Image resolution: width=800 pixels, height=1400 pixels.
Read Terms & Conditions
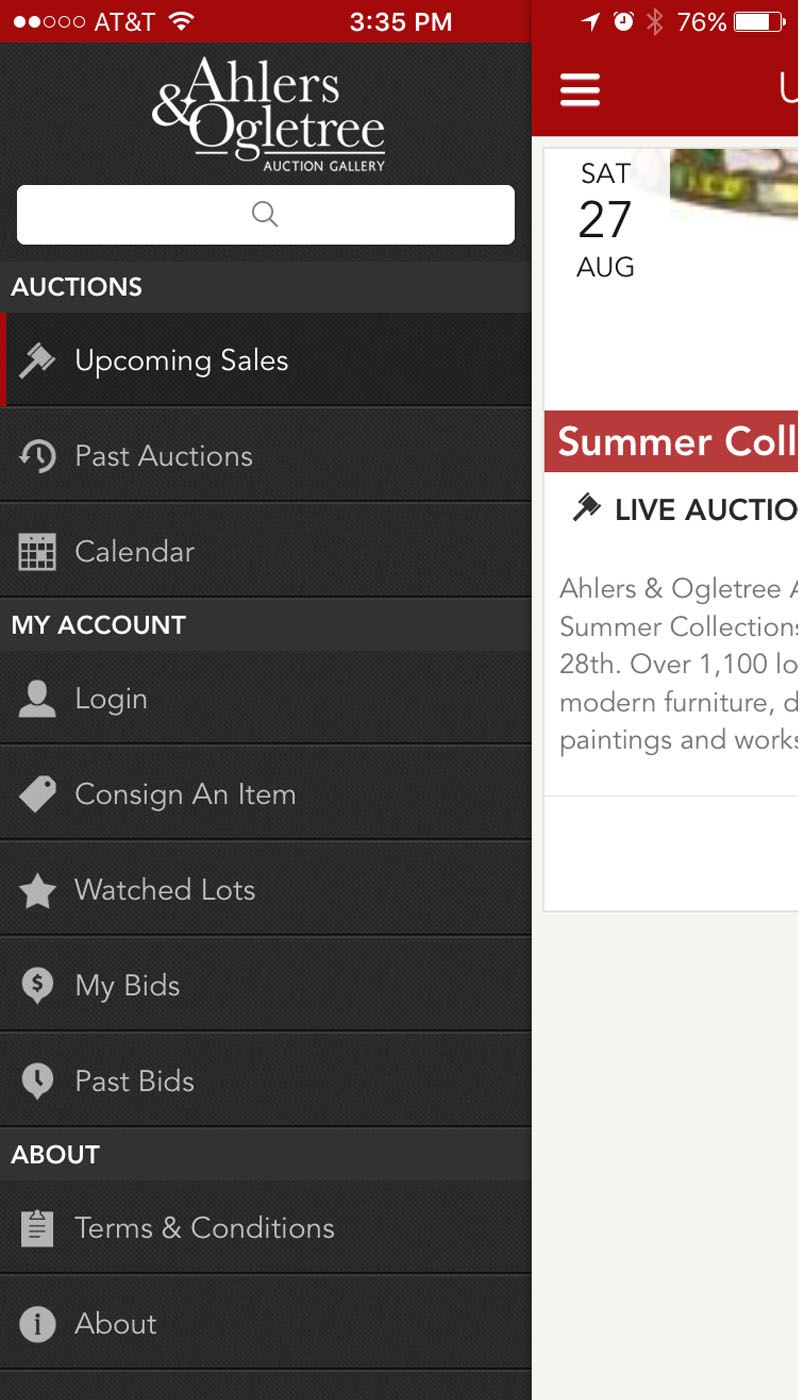point(265,1227)
